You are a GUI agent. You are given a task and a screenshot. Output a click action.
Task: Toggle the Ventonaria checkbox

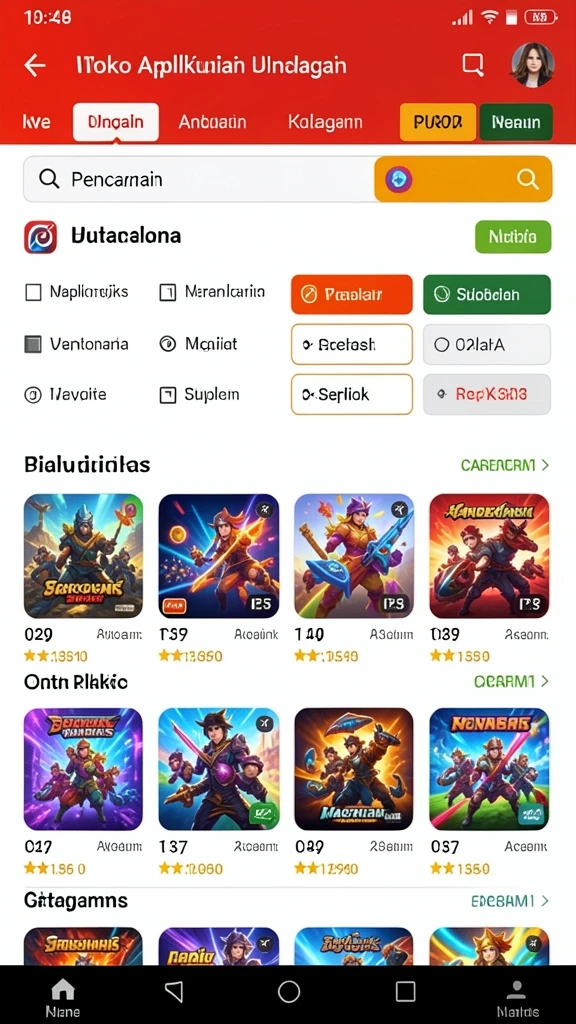33,344
